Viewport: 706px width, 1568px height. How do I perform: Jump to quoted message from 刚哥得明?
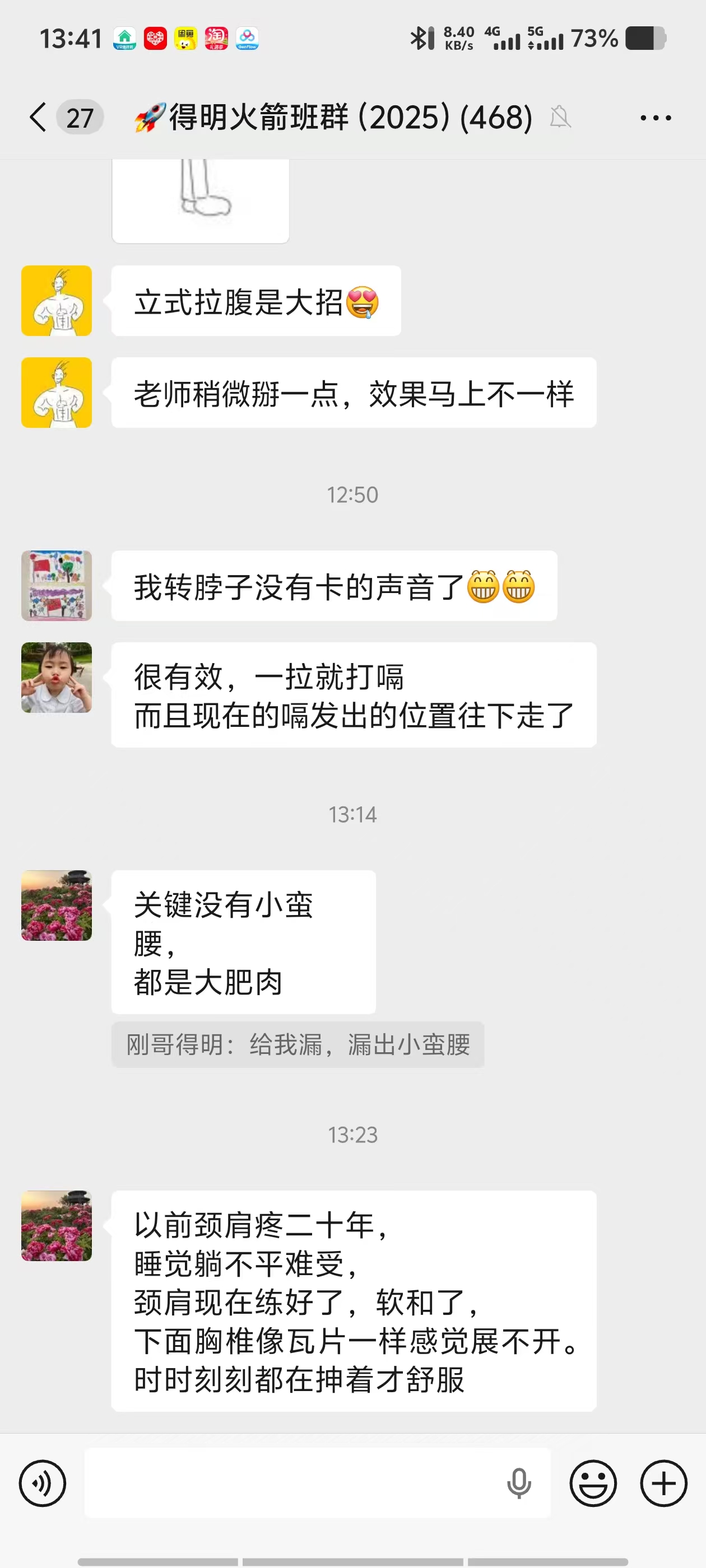[298, 1044]
